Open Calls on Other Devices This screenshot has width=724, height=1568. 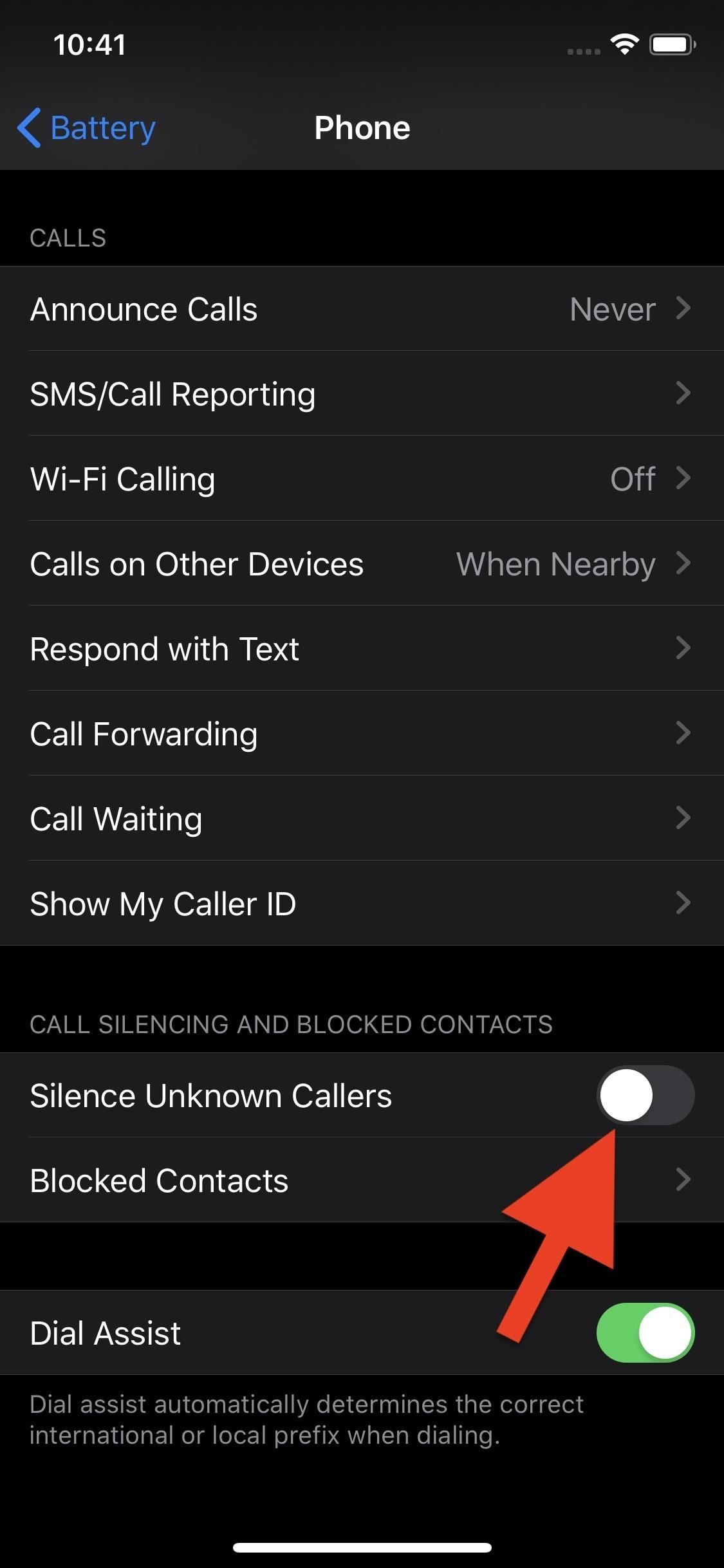(362, 564)
